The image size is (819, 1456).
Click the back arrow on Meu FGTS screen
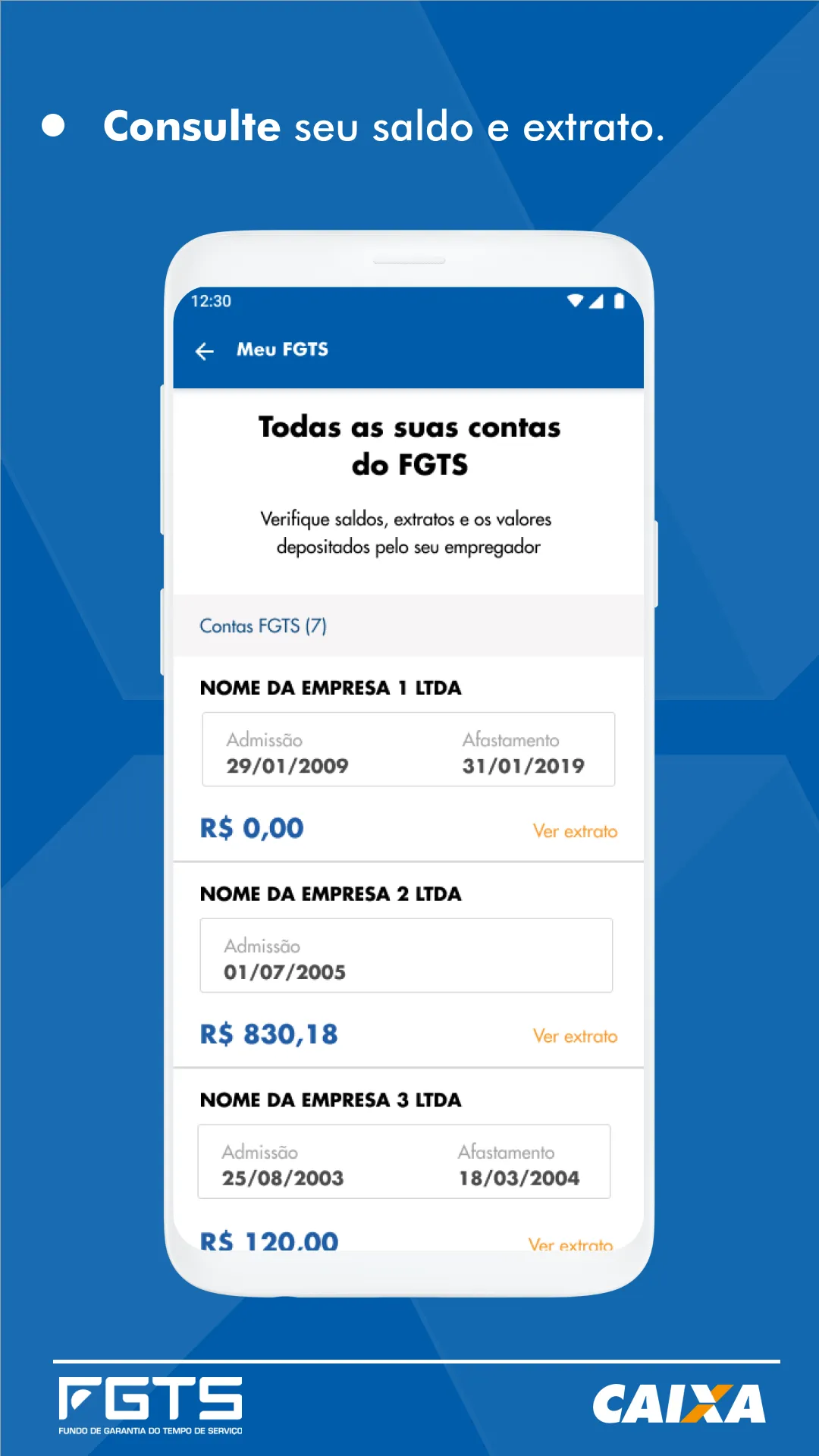click(x=203, y=350)
